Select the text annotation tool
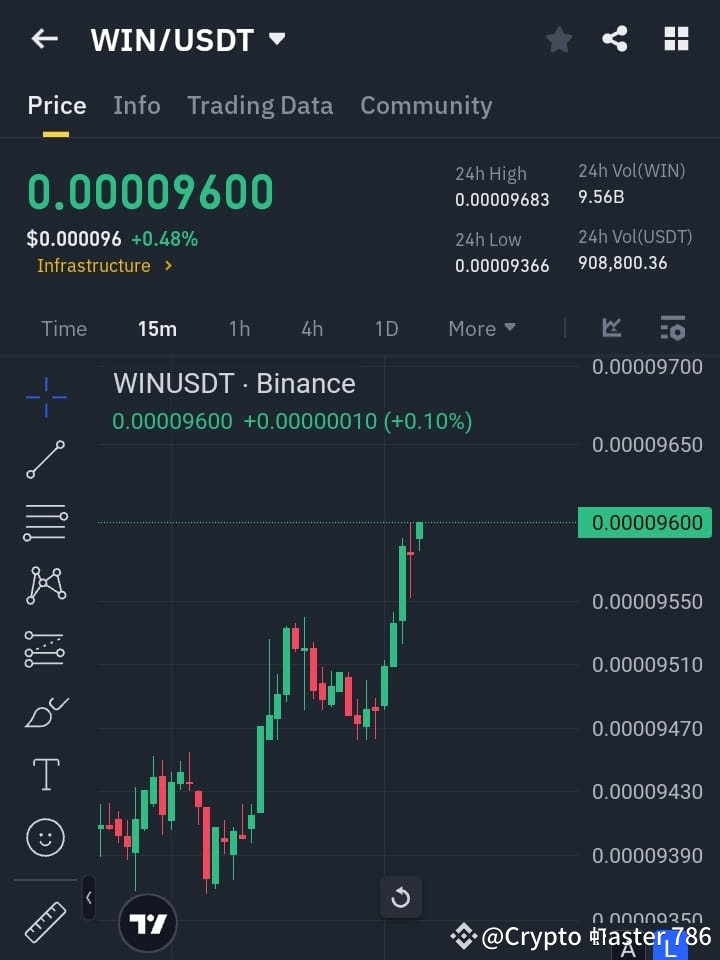Viewport: 720px width, 960px height. (44, 773)
